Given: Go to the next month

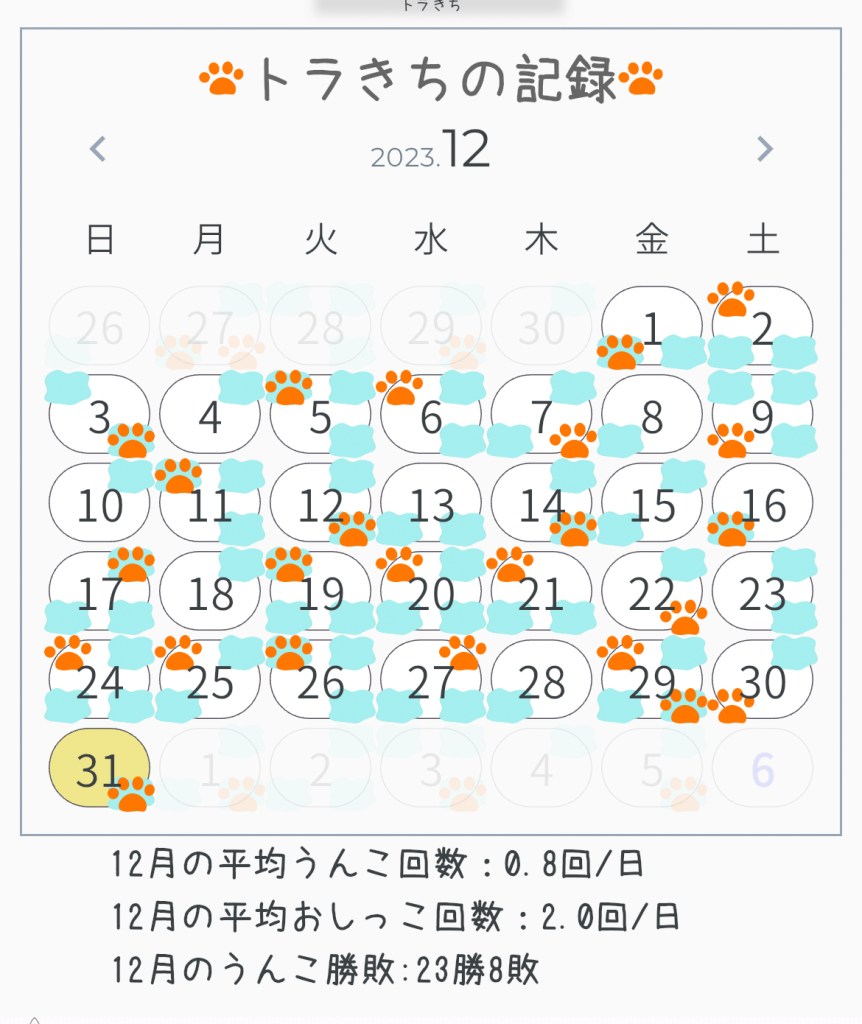Looking at the screenshot, I should click(764, 150).
